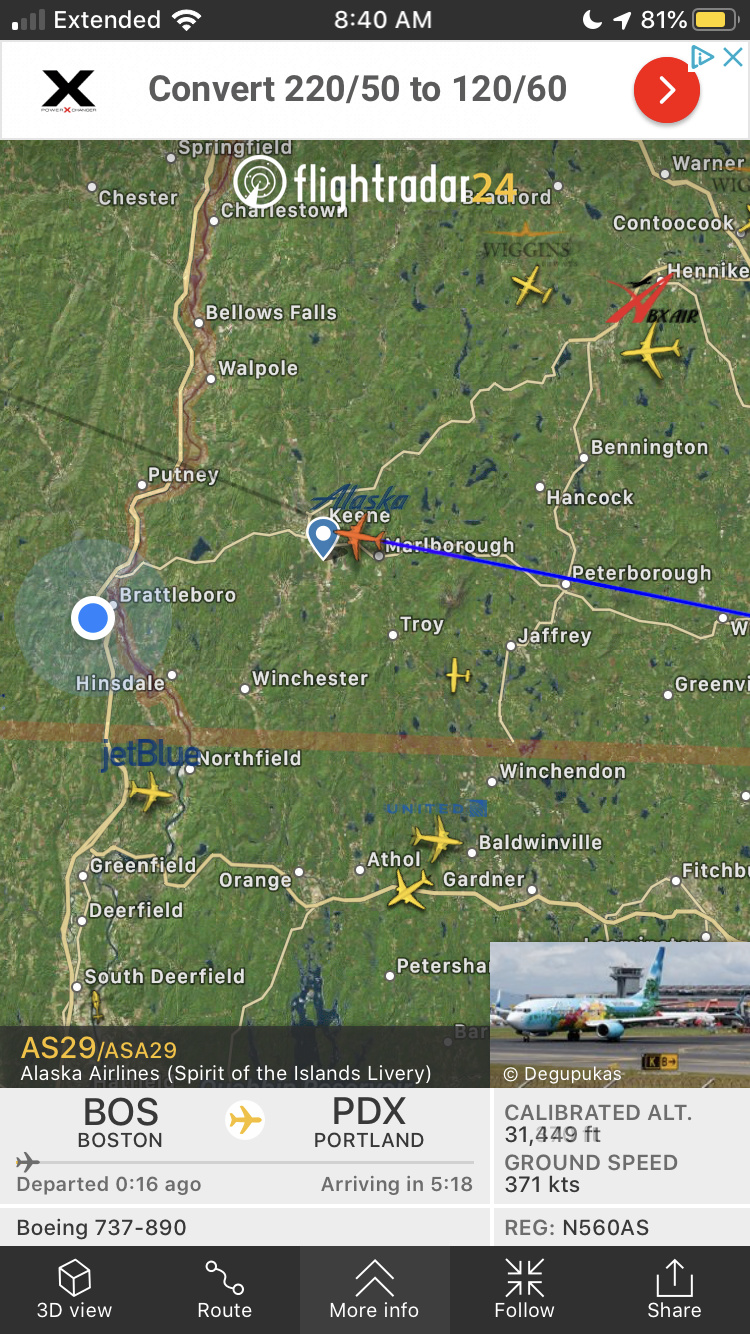Image resolution: width=750 pixels, height=1334 pixels.
Task: Select the United plane near Baldwinville
Action: [x=438, y=838]
